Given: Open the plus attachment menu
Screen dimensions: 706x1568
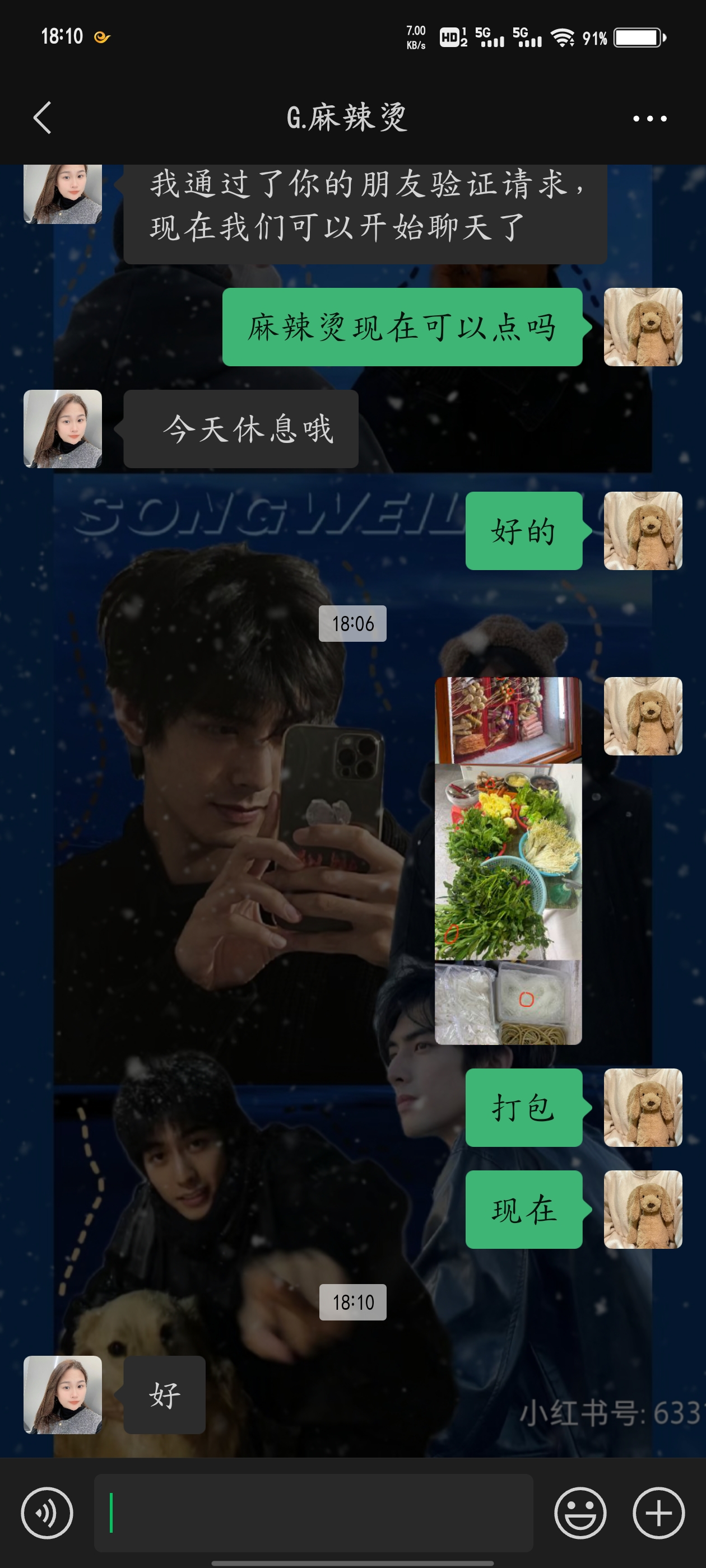Looking at the screenshot, I should pyautogui.click(x=658, y=1513).
